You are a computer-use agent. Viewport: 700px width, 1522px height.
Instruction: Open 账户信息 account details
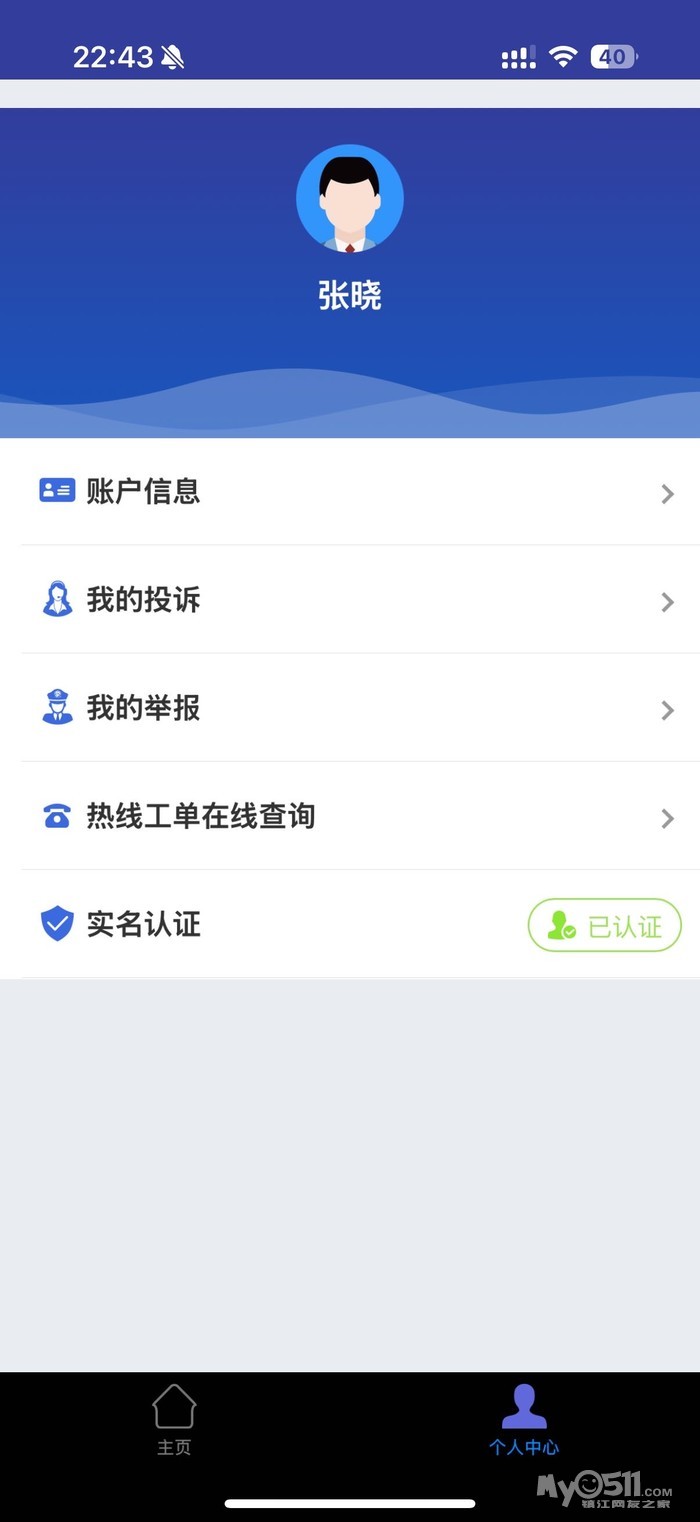pos(350,492)
